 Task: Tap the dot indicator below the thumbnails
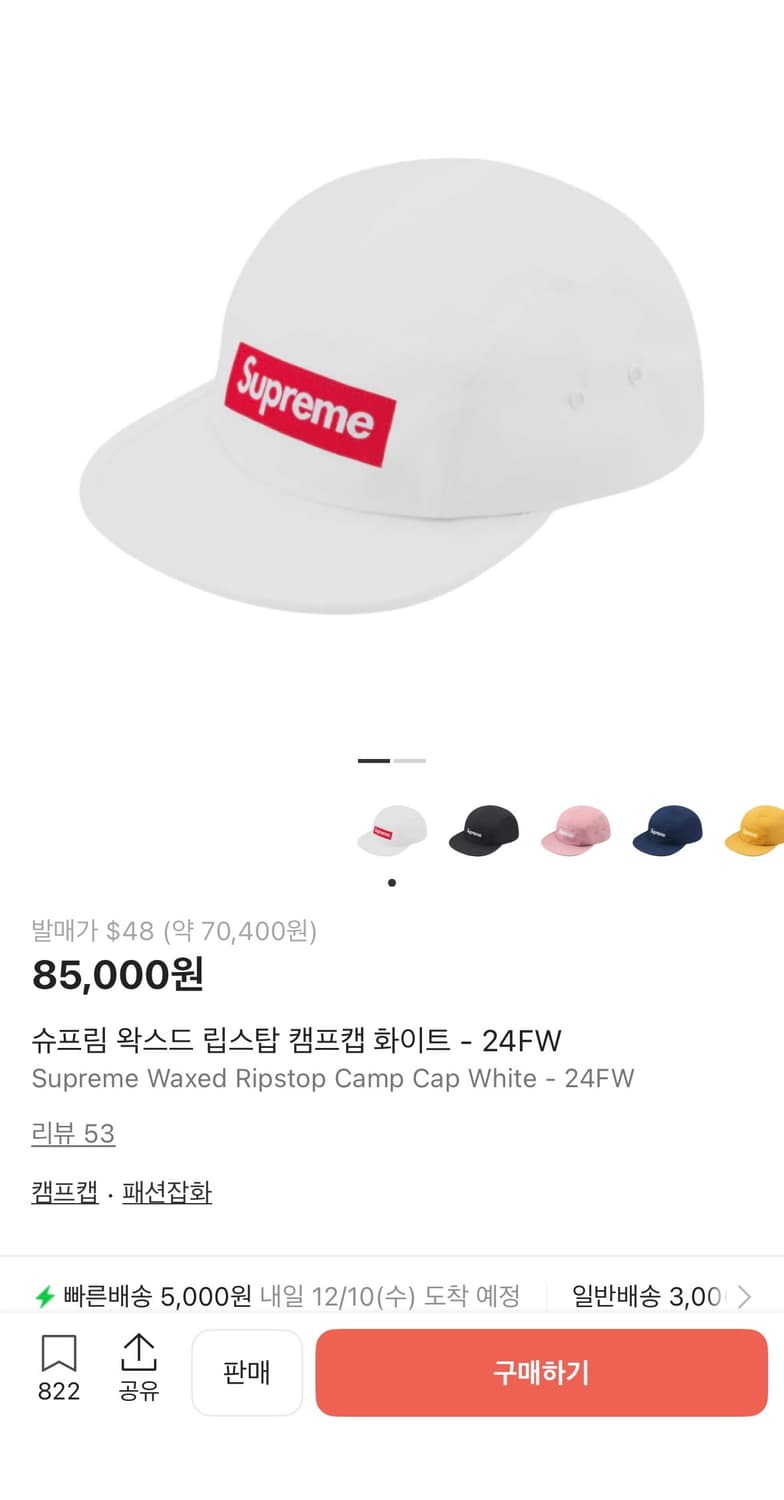pos(392,882)
